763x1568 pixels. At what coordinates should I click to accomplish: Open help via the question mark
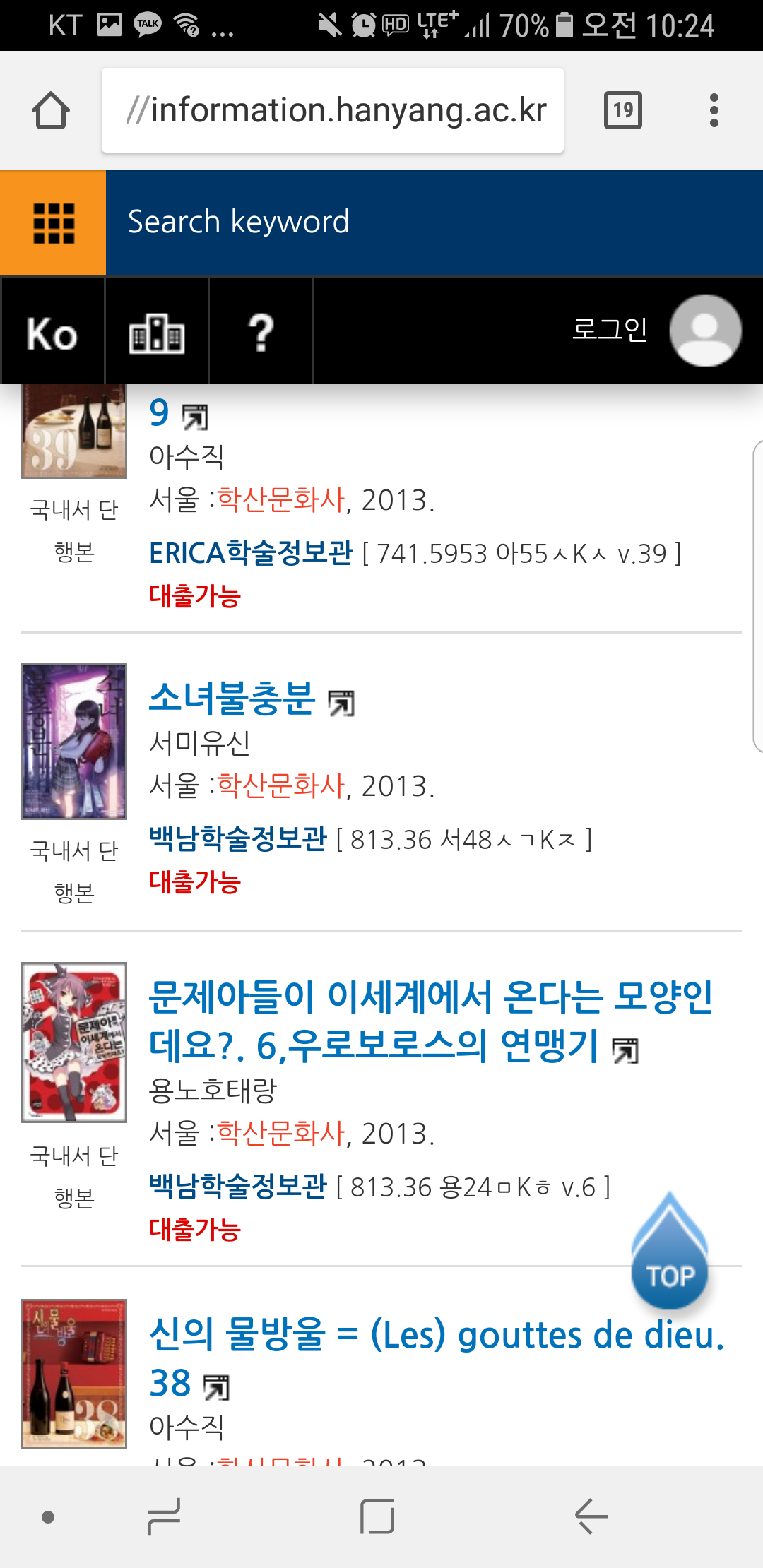(x=261, y=332)
